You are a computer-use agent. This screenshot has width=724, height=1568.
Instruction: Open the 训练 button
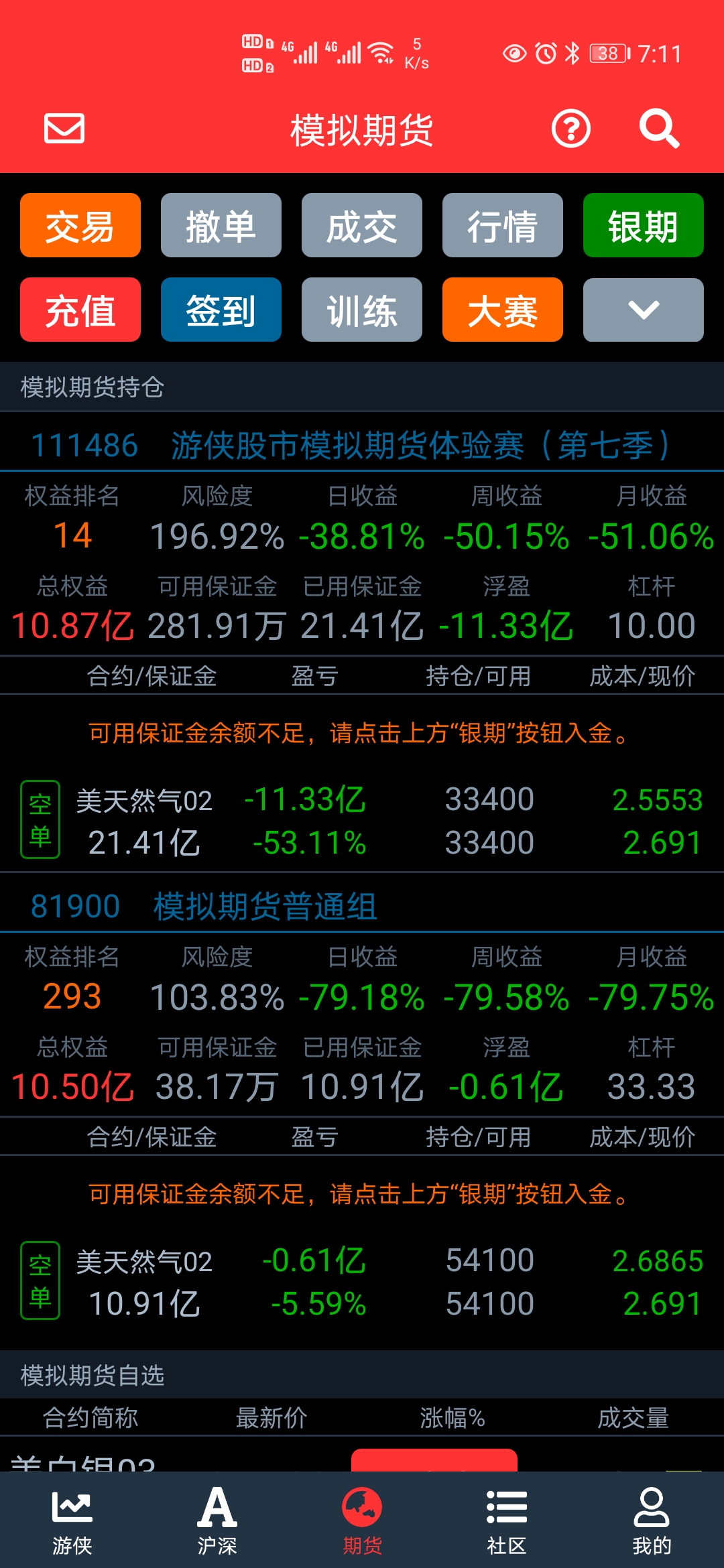362,310
